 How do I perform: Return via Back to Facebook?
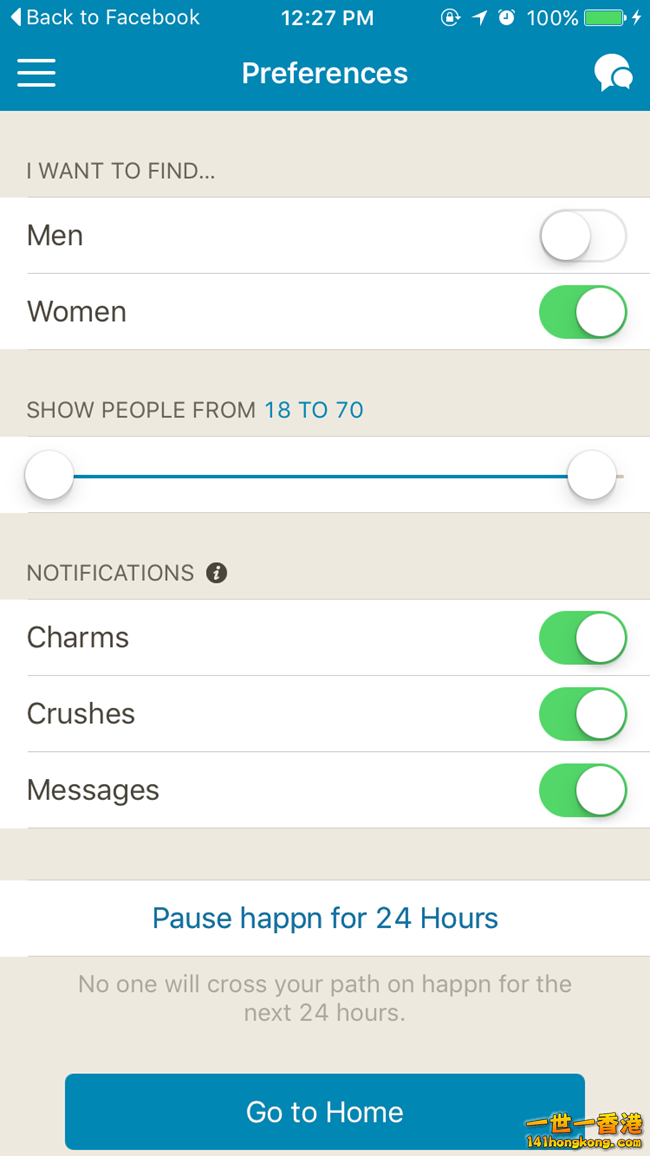105,17
